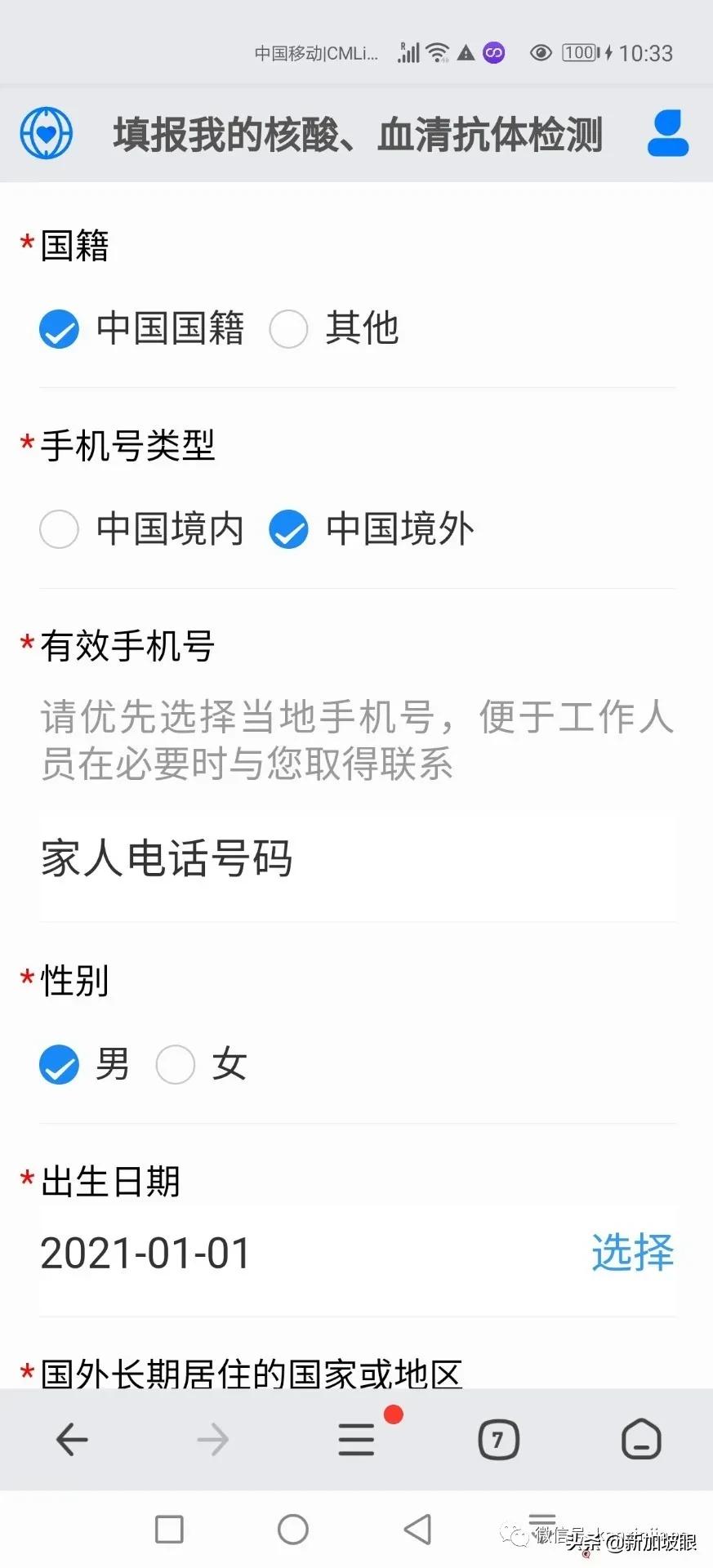Tap the browser home icon
This screenshot has width=713, height=1568.
click(641, 1440)
